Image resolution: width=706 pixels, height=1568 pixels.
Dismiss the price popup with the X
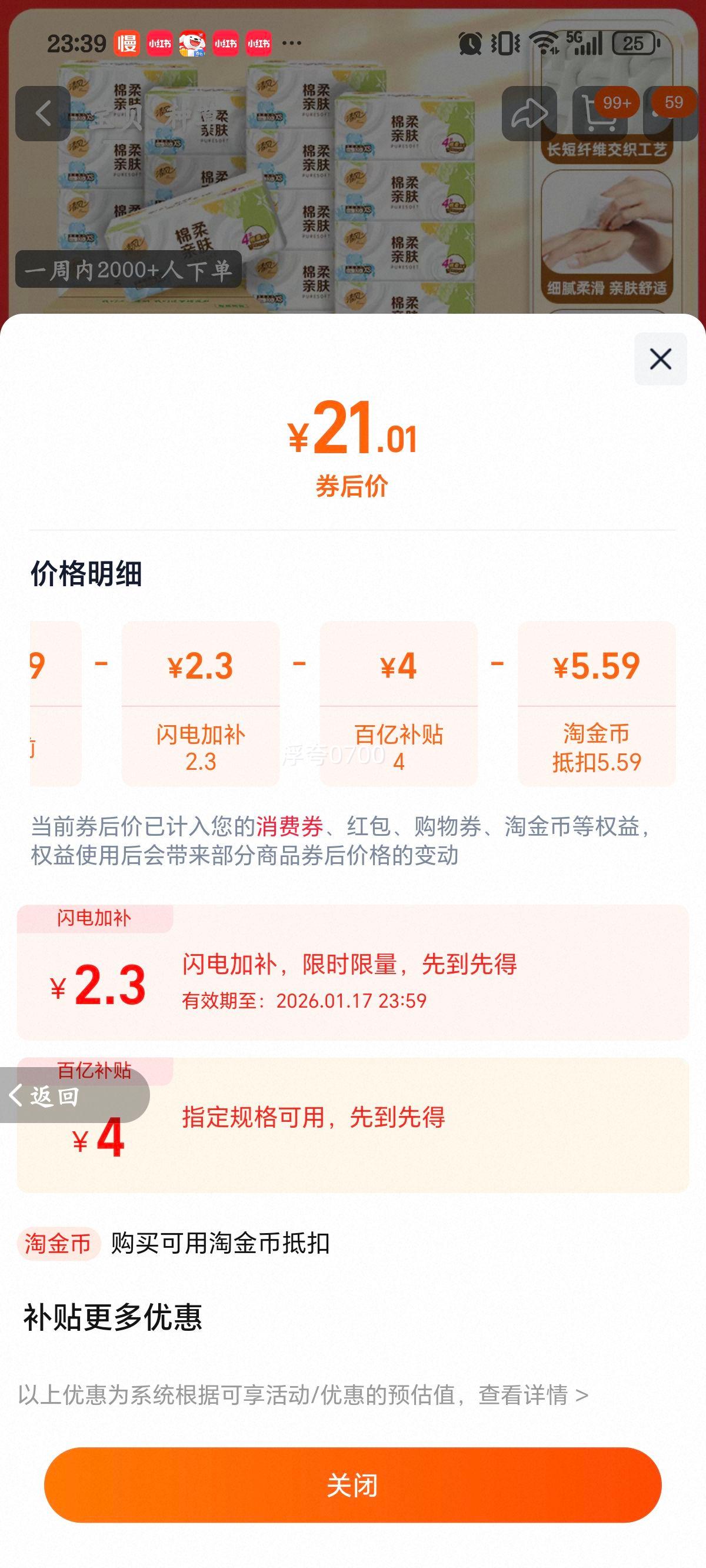click(660, 359)
